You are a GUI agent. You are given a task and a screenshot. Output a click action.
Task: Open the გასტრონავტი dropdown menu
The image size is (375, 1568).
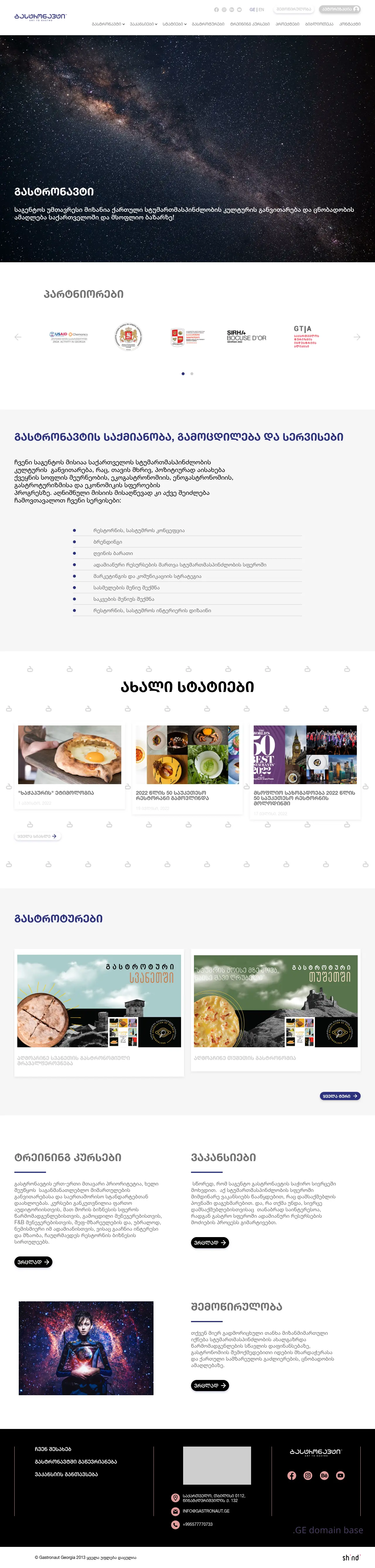(x=108, y=24)
